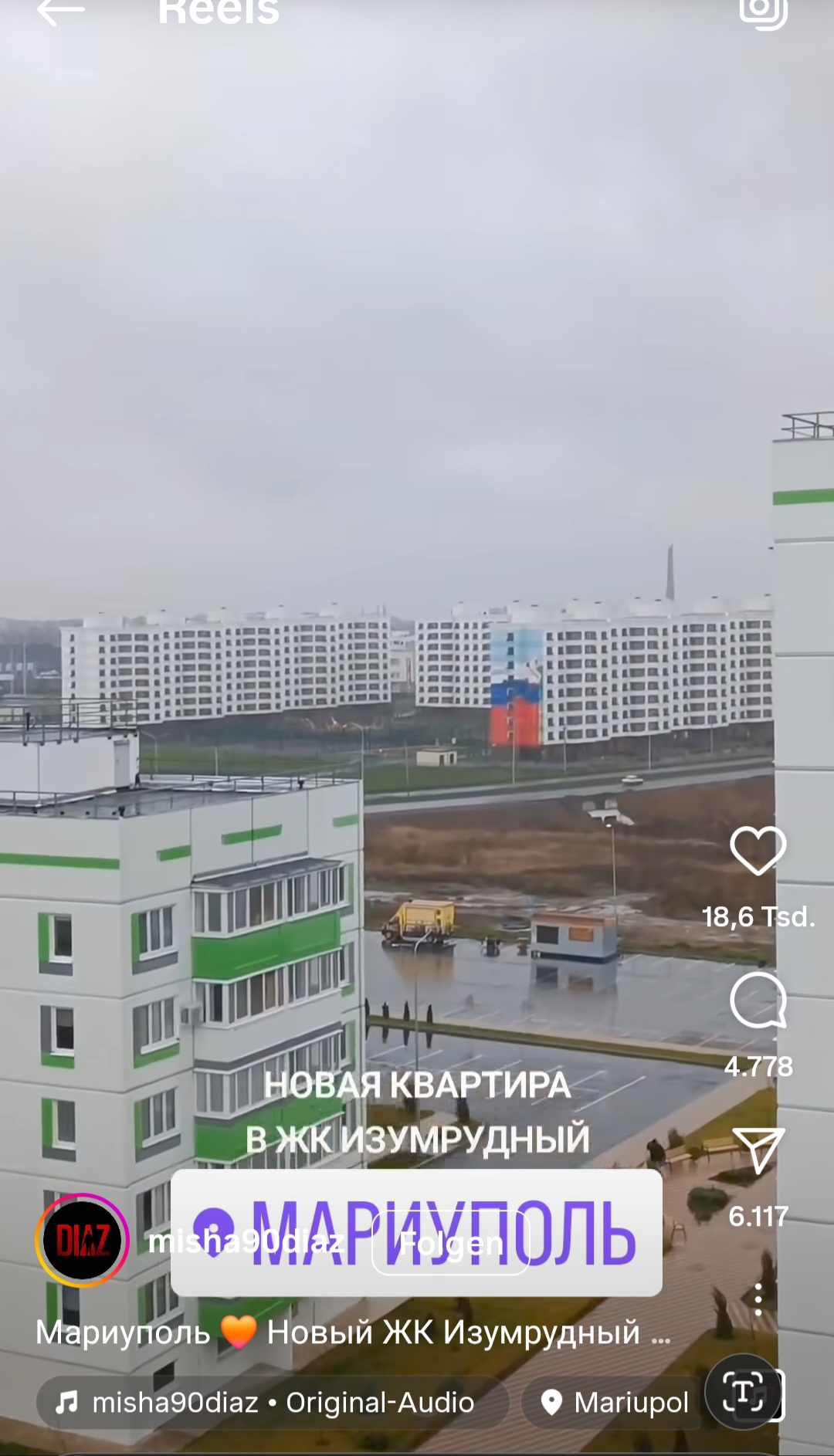Open misha90diaz's profile picture
Screen dimensions: 834x1456
tap(82, 1241)
